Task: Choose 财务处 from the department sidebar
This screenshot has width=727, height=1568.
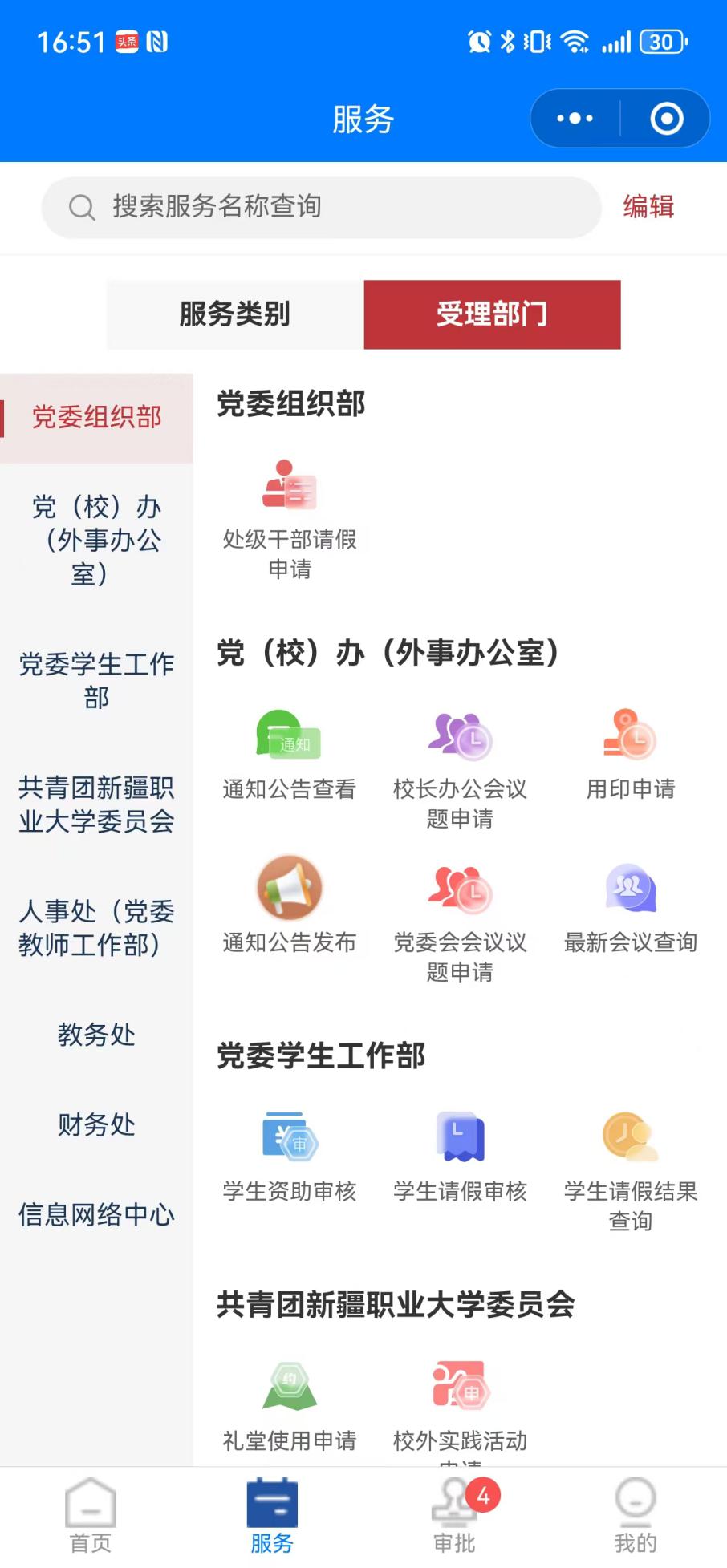Action: pyautogui.click(x=96, y=1124)
